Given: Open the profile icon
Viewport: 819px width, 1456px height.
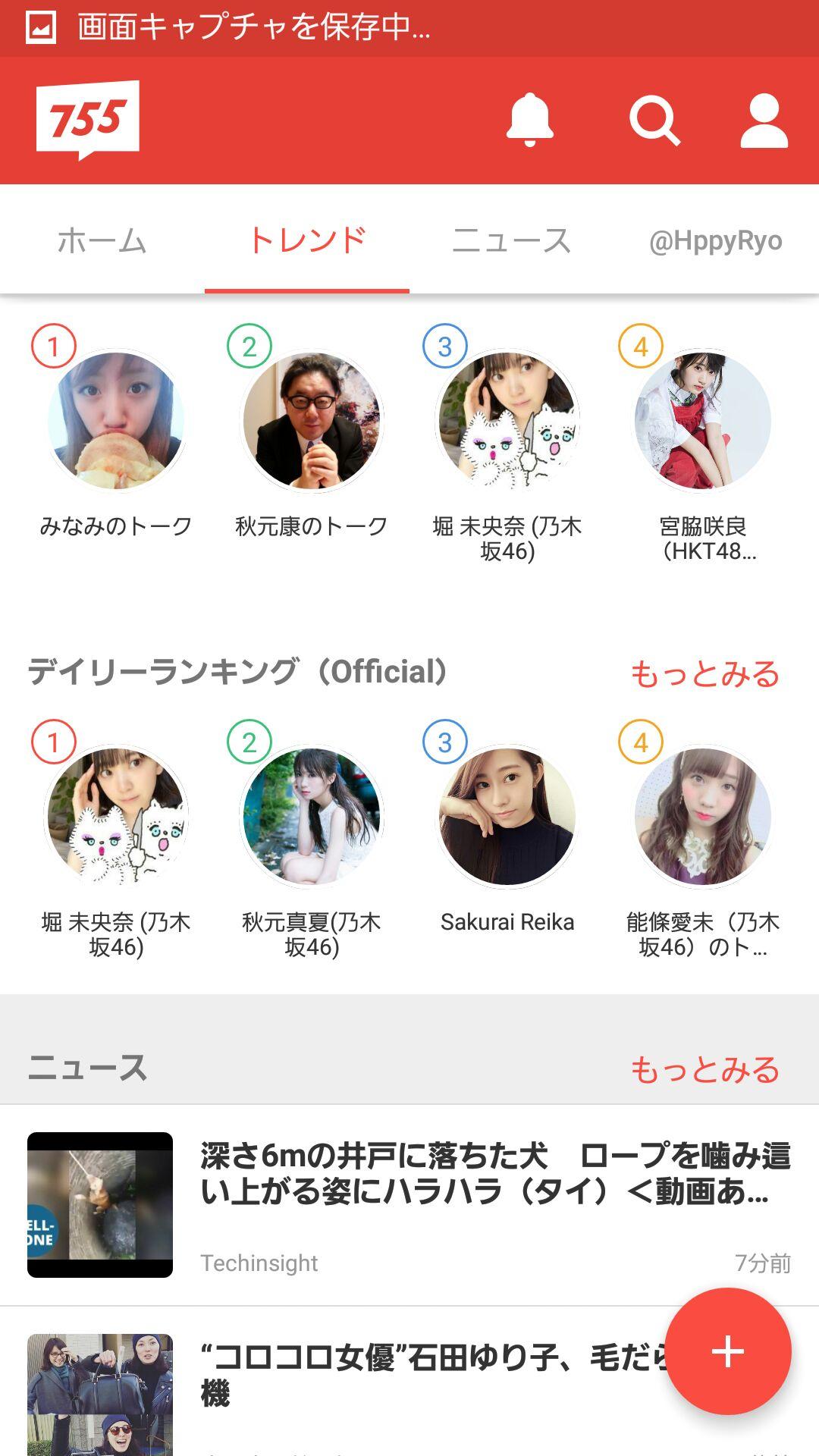Looking at the screenshot, I should (764, 120).
